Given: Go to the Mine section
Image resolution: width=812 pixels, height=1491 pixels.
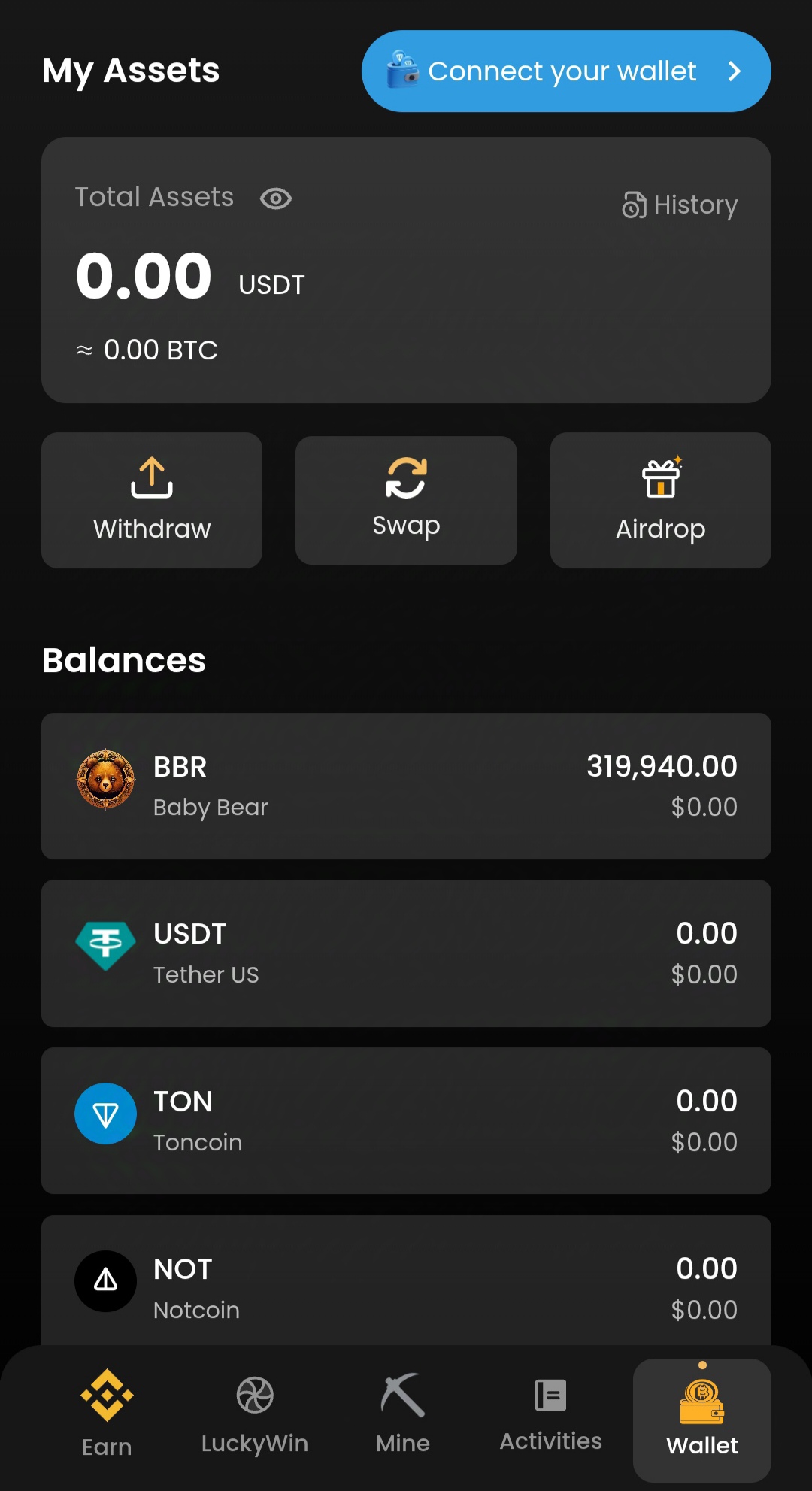Looking at the screenshot, I should pyautogui.click(x=402, y=1417).
